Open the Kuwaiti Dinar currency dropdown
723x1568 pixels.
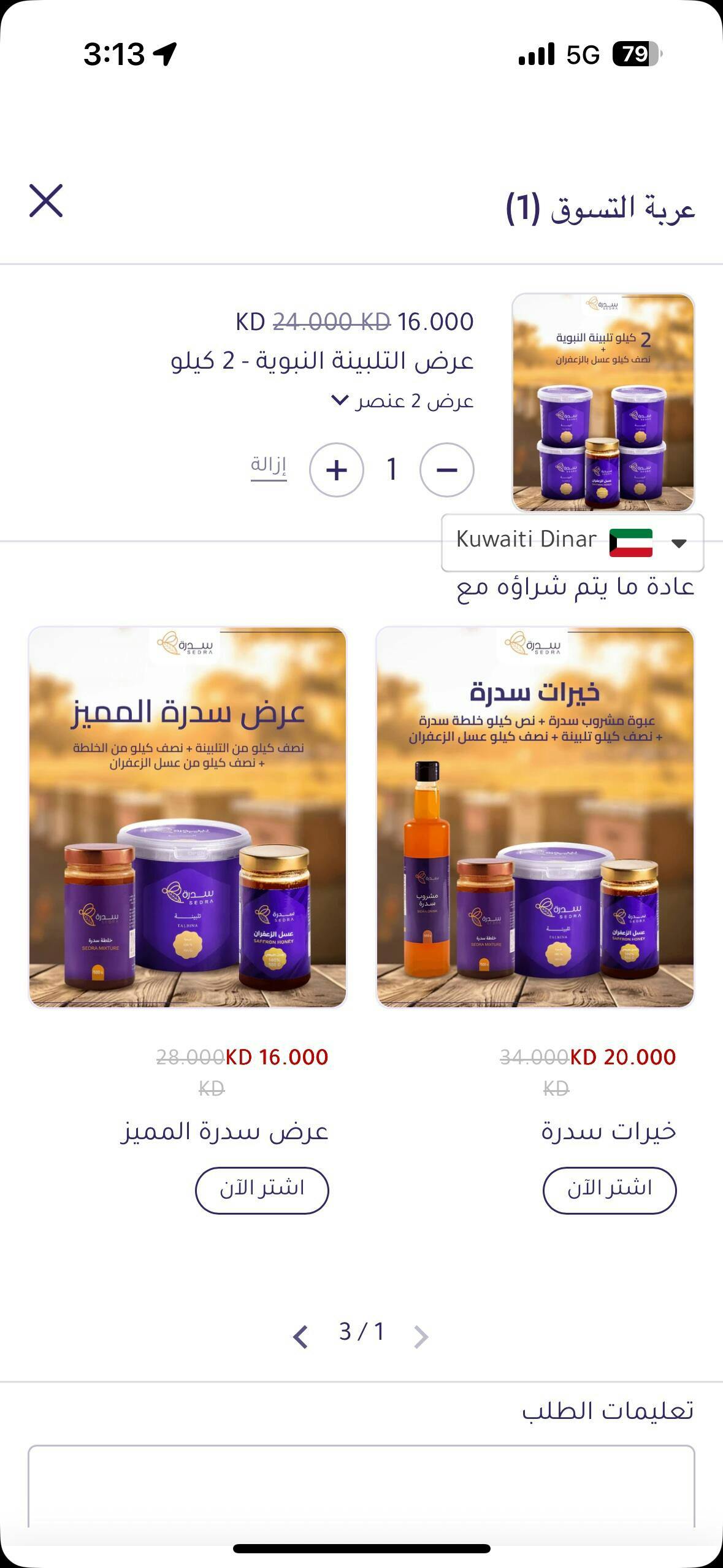click(x=572, y=542)
